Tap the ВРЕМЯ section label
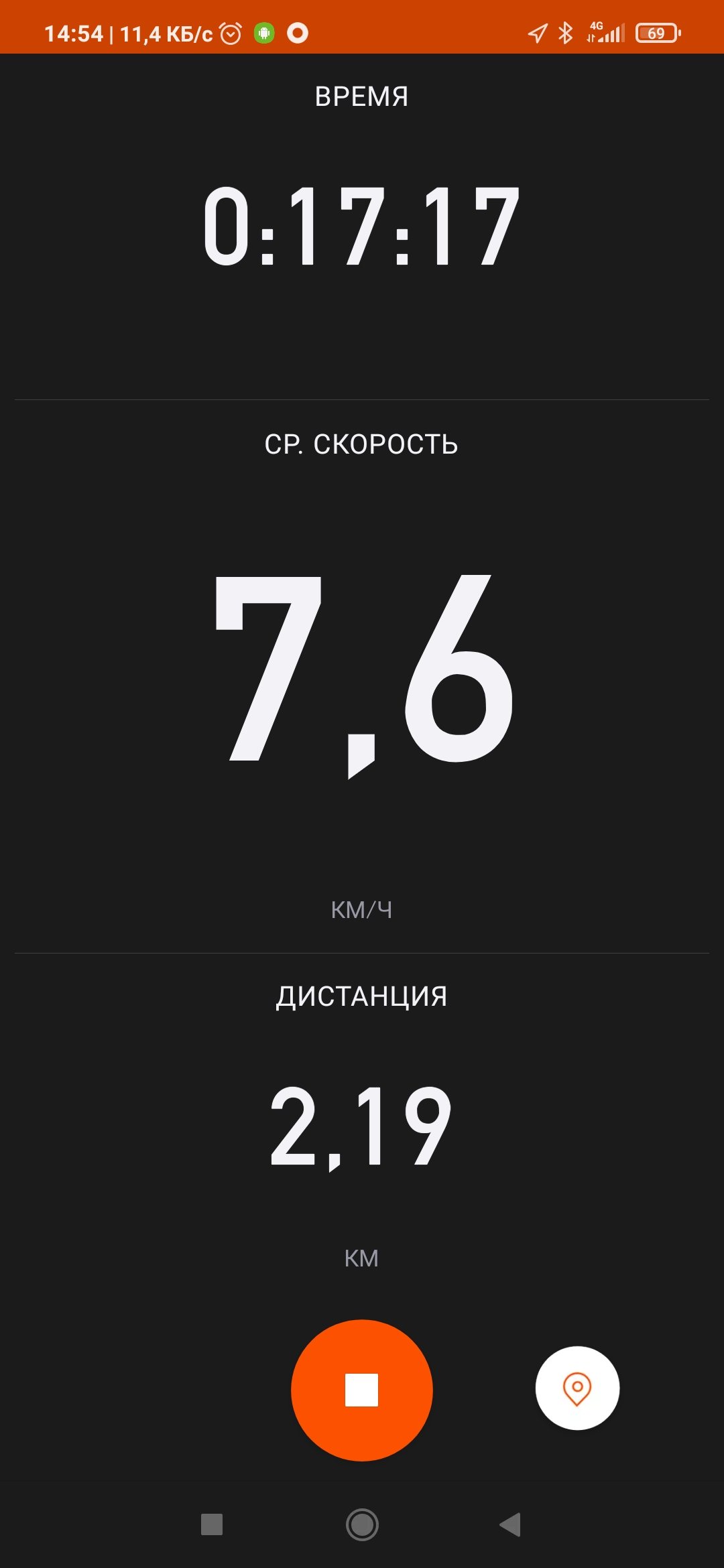Screen dimensions: 724x1568 (x=362, y=97)
